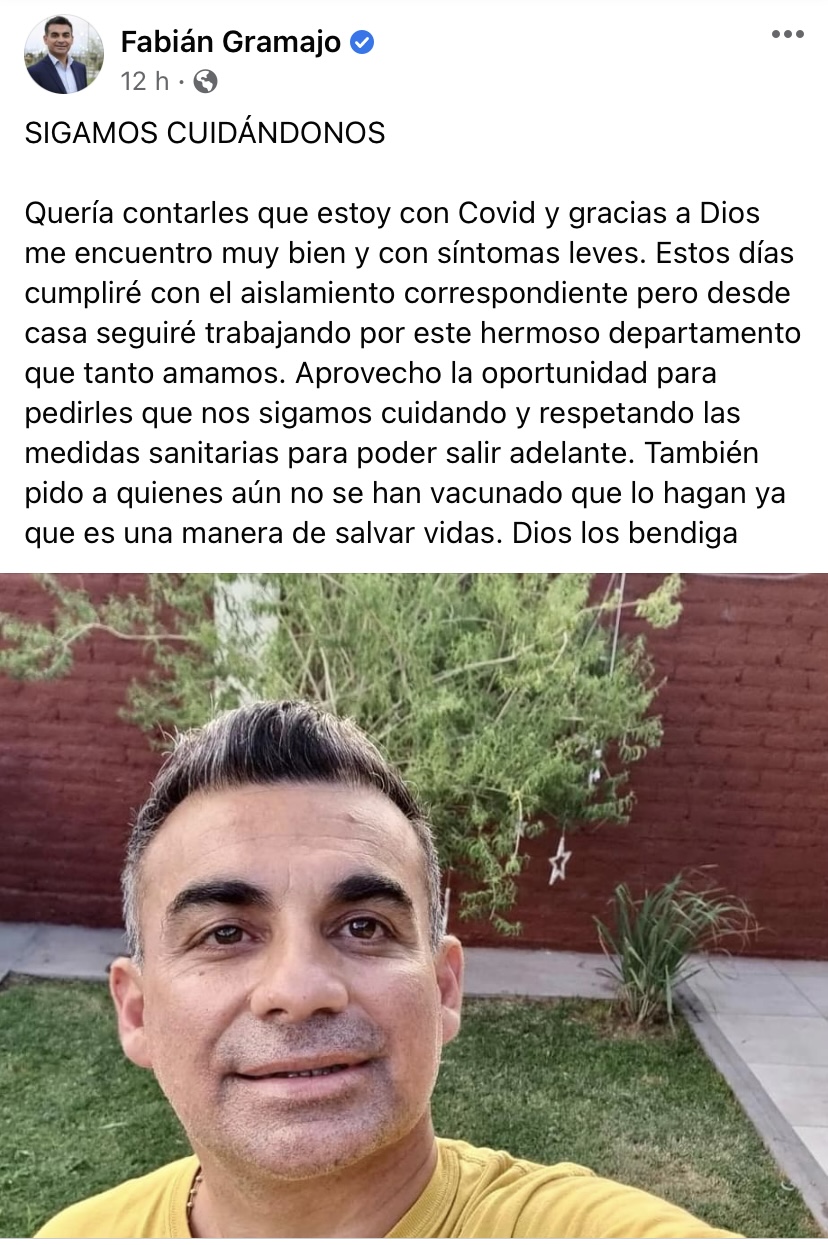Tap the 12 h timestamp of the post
This screenshot has width=828, height=1245.
click(145, 81)
